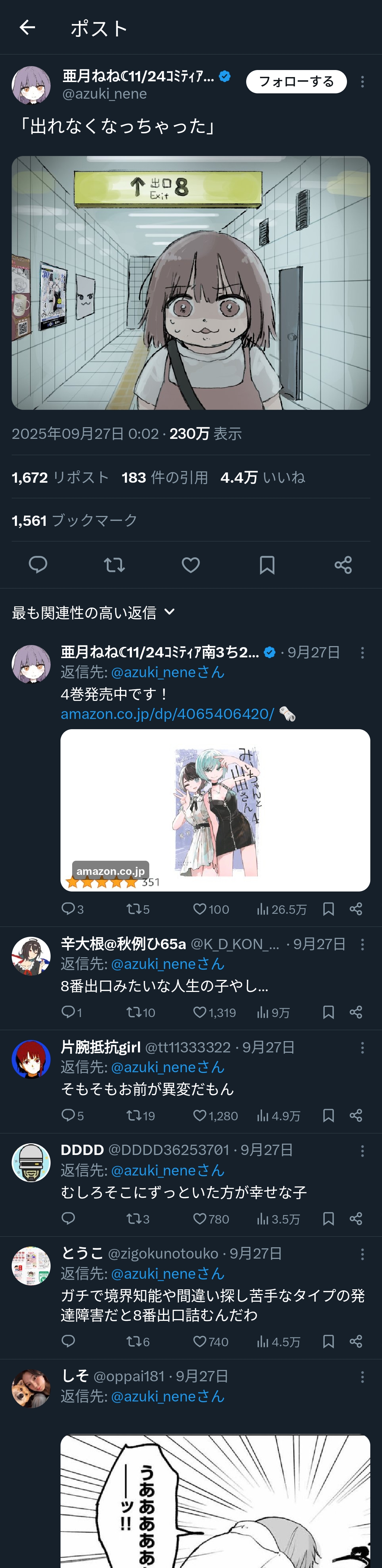Viewport: 382px width, 1568px height.
Task: Tap the フォローする button
Action: (x=296, y=82)
